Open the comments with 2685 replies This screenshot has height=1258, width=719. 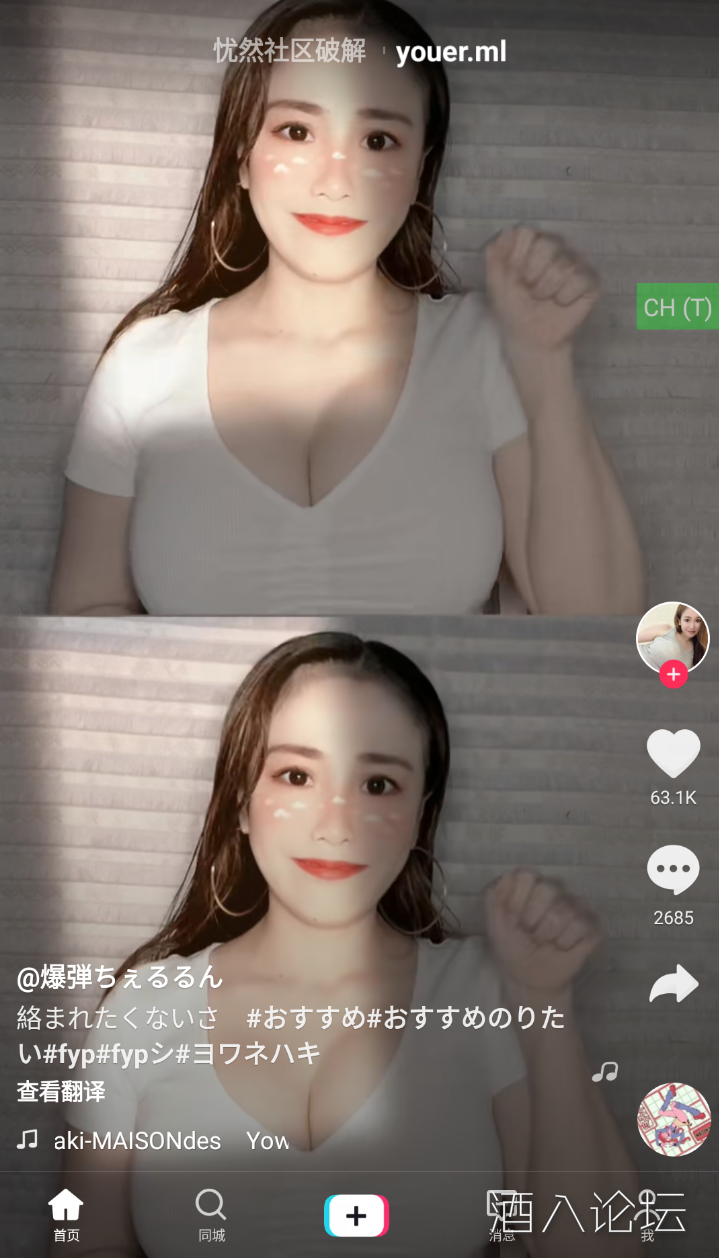[x=673, y=871]
